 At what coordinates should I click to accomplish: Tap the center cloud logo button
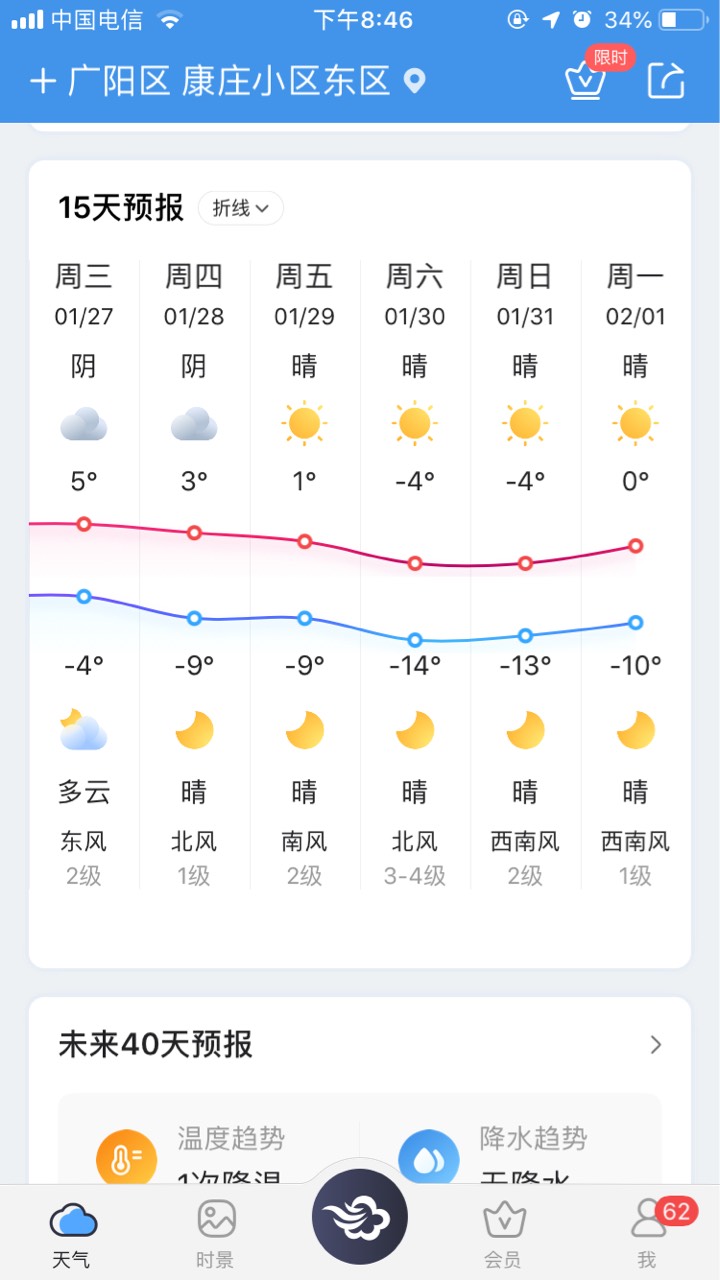tap(360, 1217)
